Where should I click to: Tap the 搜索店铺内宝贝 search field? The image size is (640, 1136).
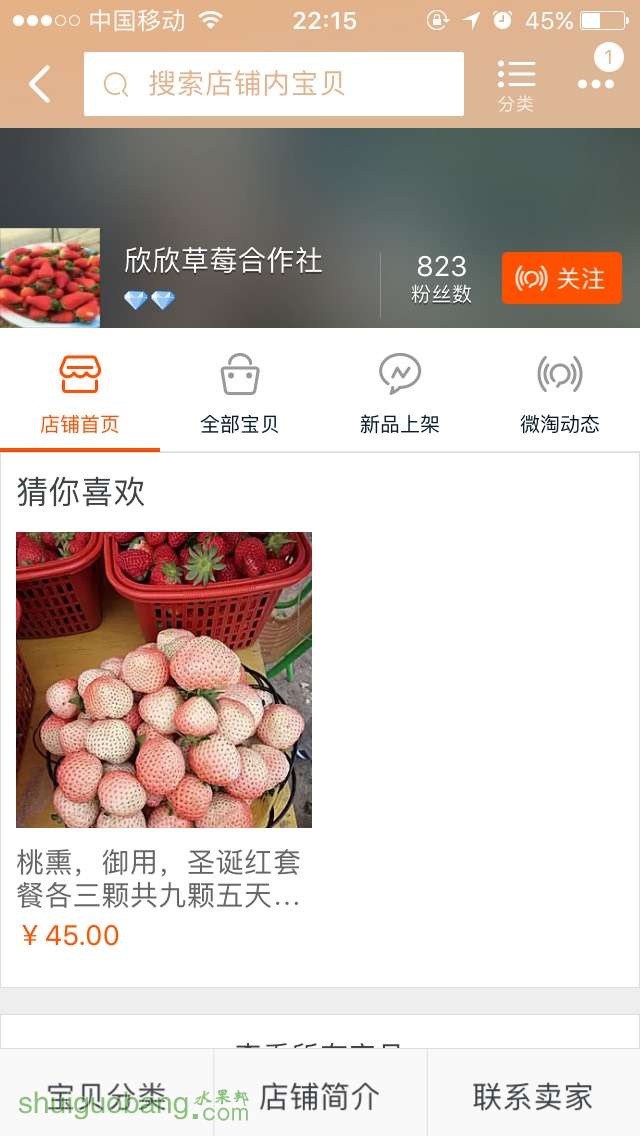click(274, 84)
